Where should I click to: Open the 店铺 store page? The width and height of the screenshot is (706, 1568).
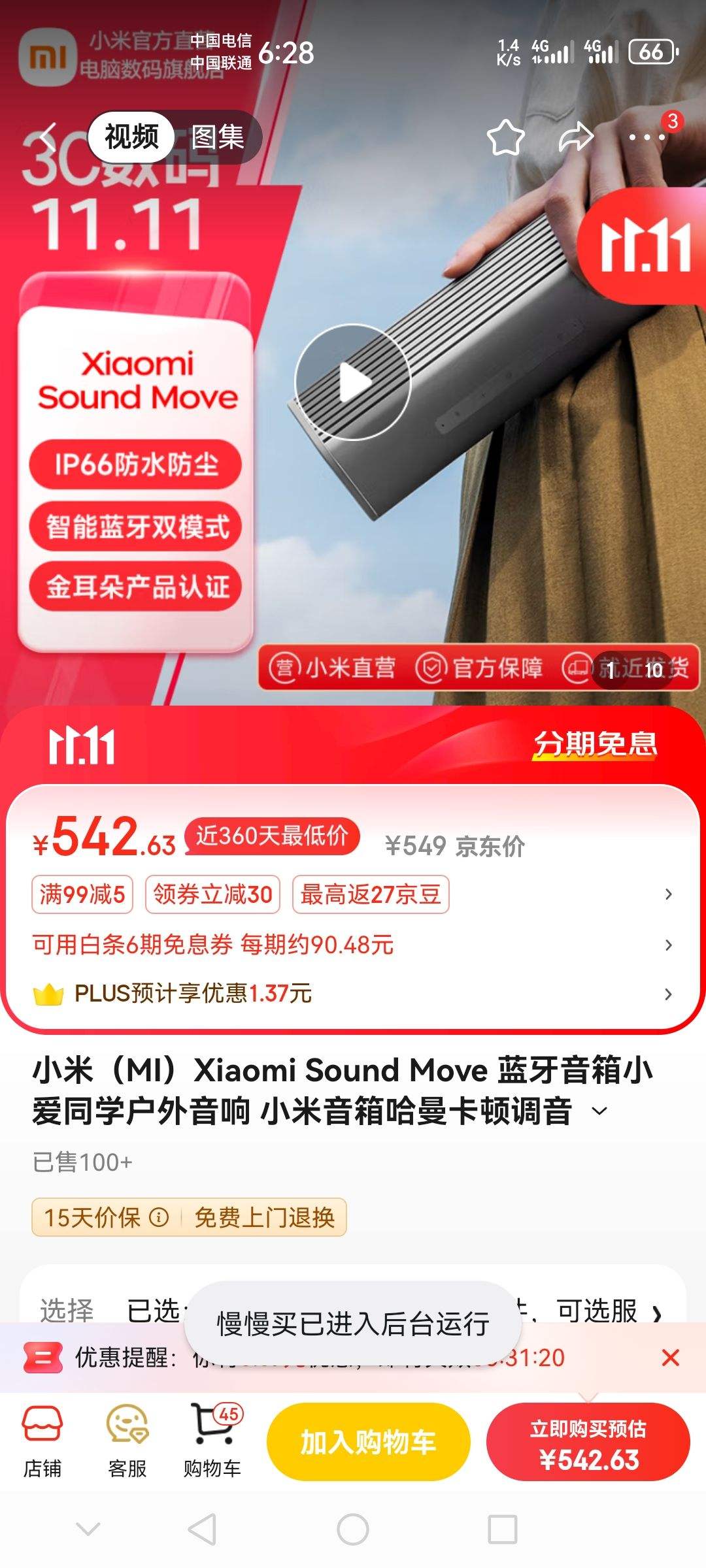pyautogui.click(x=42, y=1441)
